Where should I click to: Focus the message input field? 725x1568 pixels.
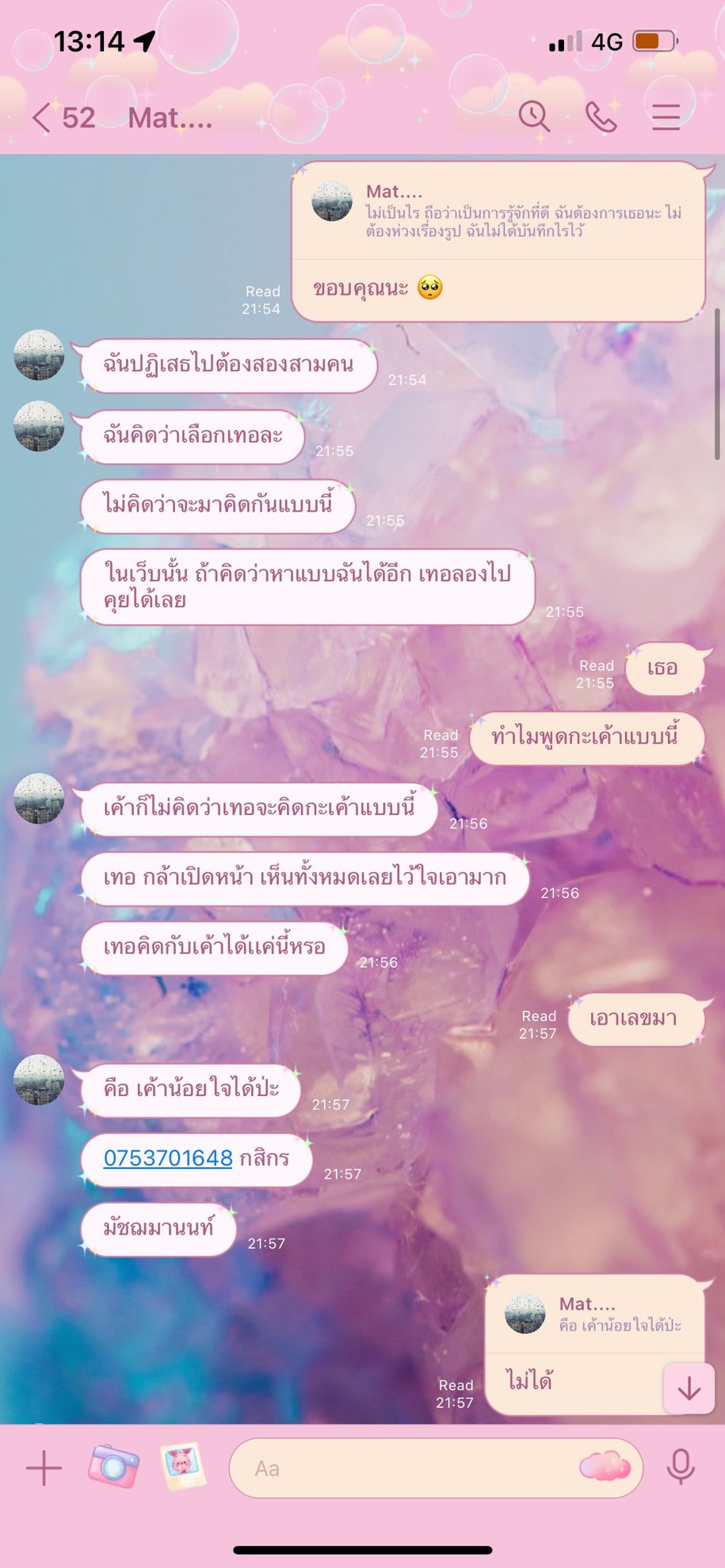396,1468
